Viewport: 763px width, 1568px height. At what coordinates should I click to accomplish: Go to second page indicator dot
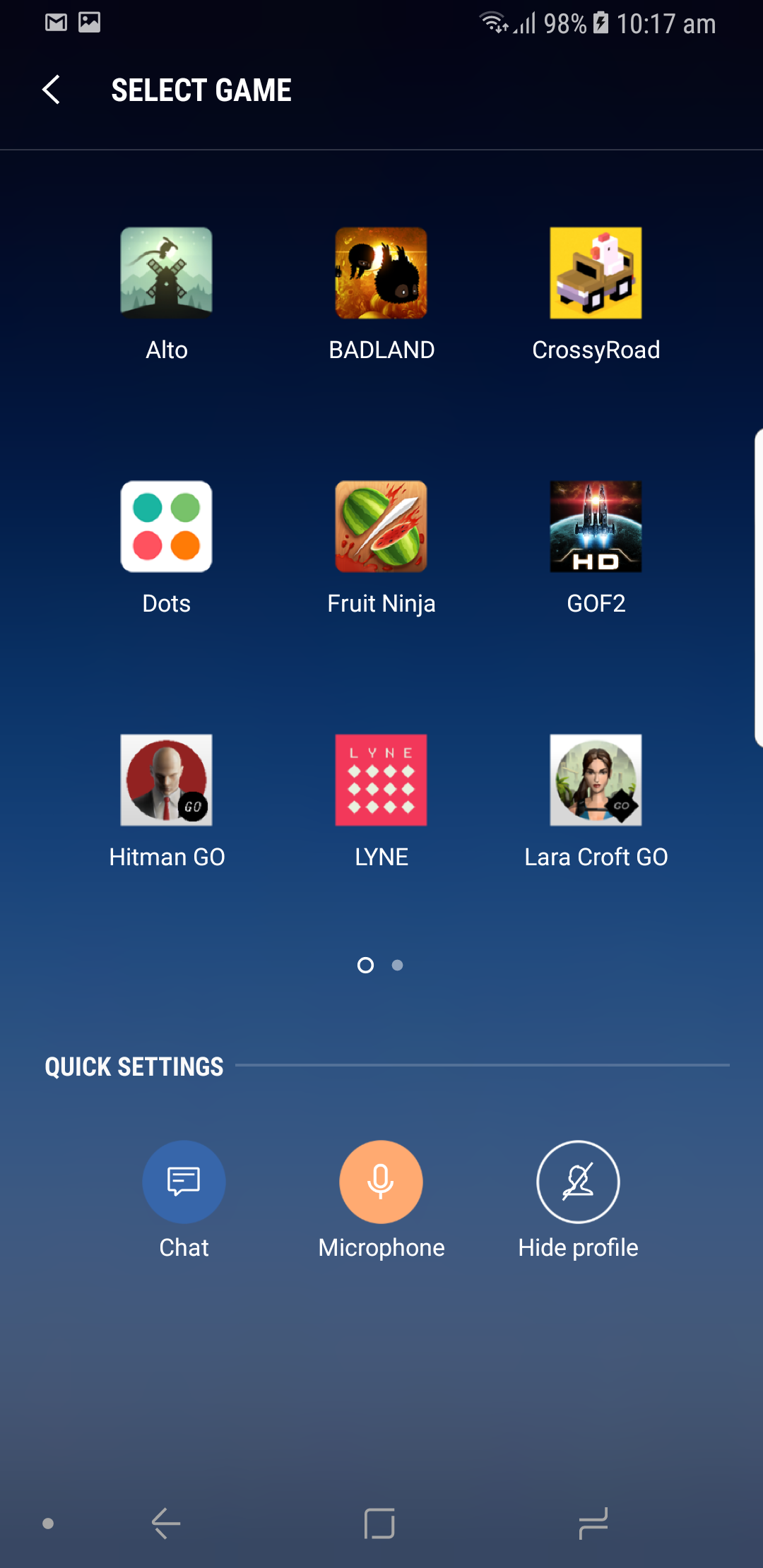click(x=398, y=965)
